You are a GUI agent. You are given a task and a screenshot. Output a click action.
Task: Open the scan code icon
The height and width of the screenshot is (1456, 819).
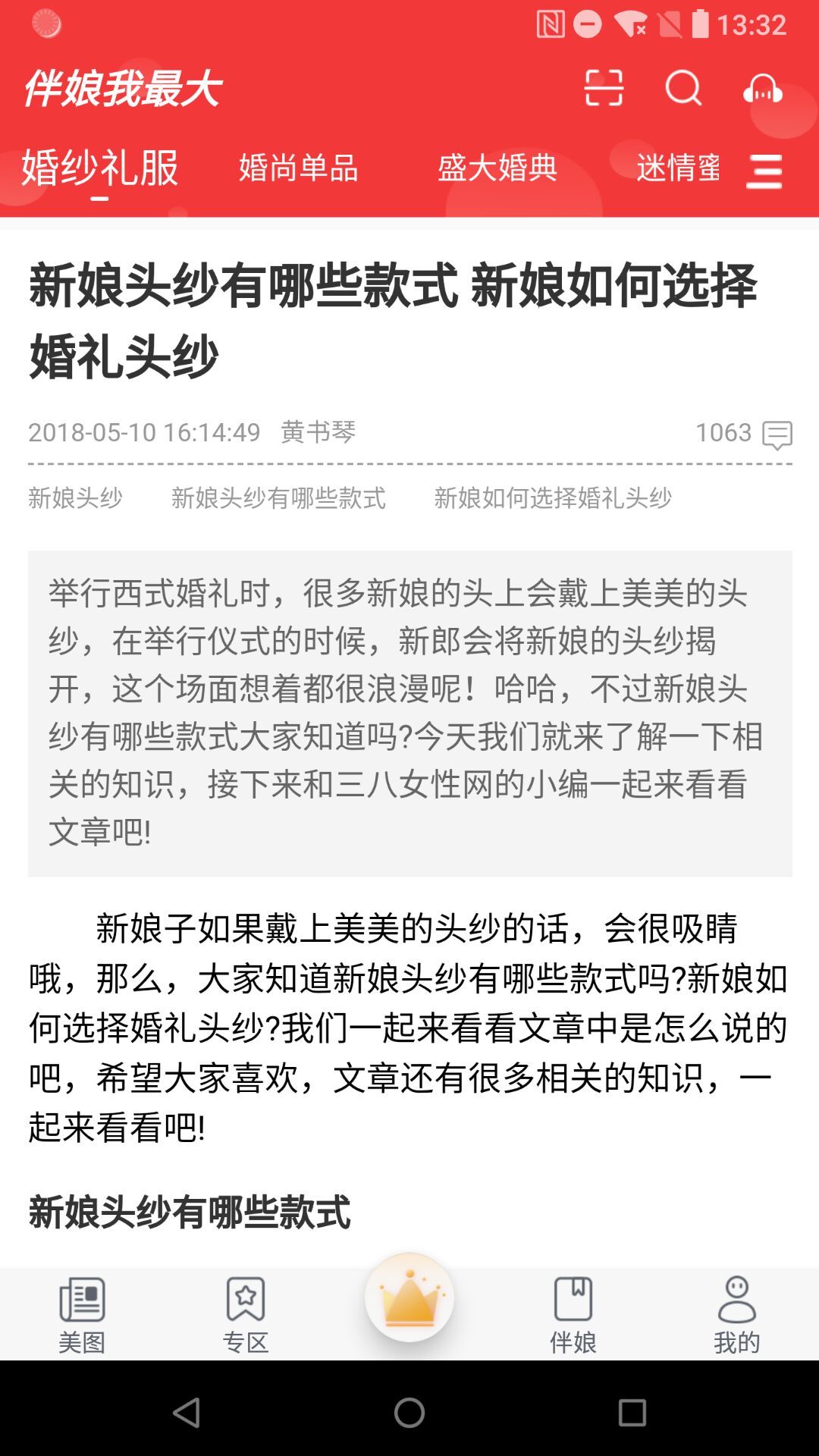604,89
